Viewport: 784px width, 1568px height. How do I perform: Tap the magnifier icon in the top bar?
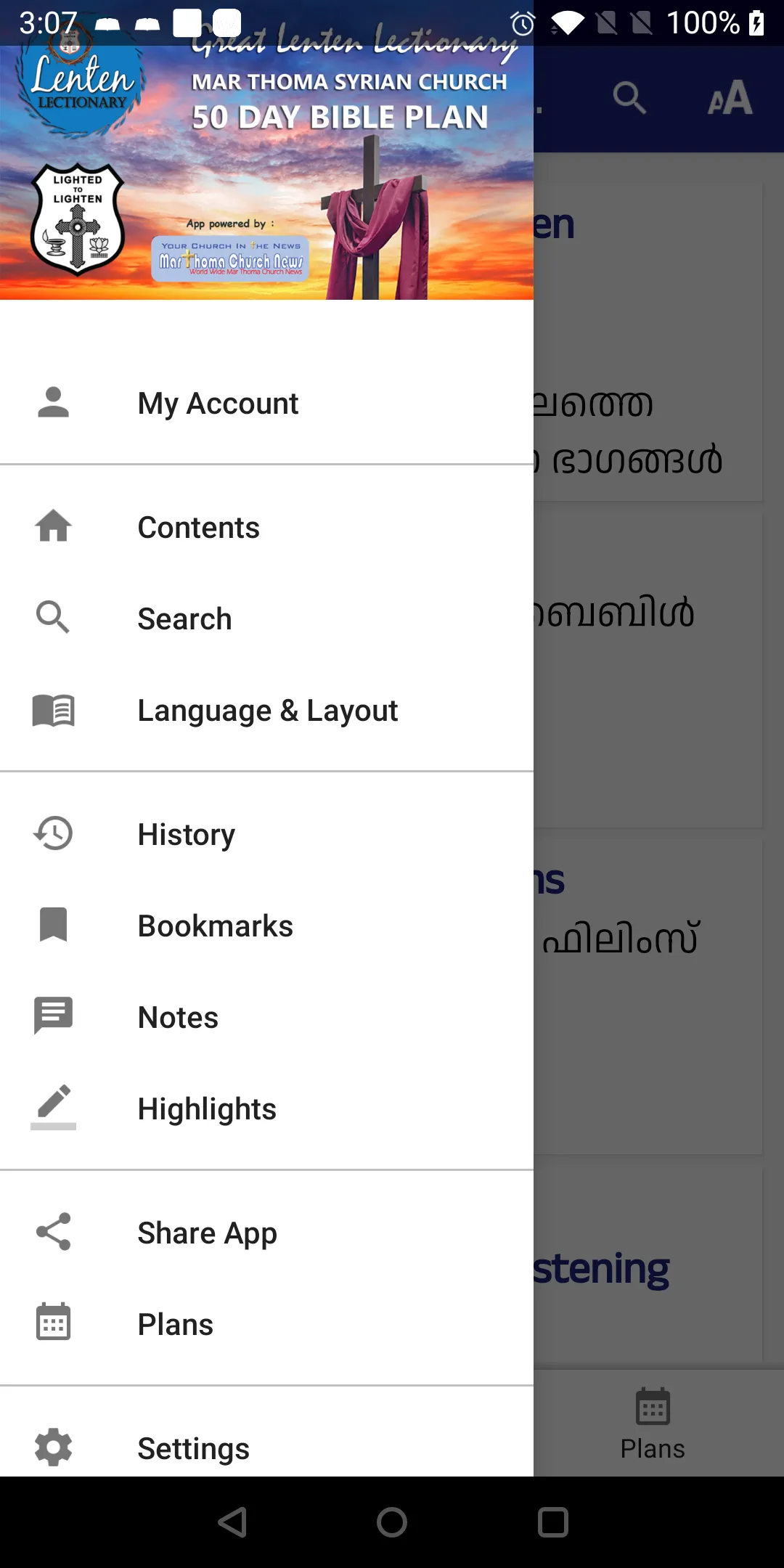pos(629,98)
